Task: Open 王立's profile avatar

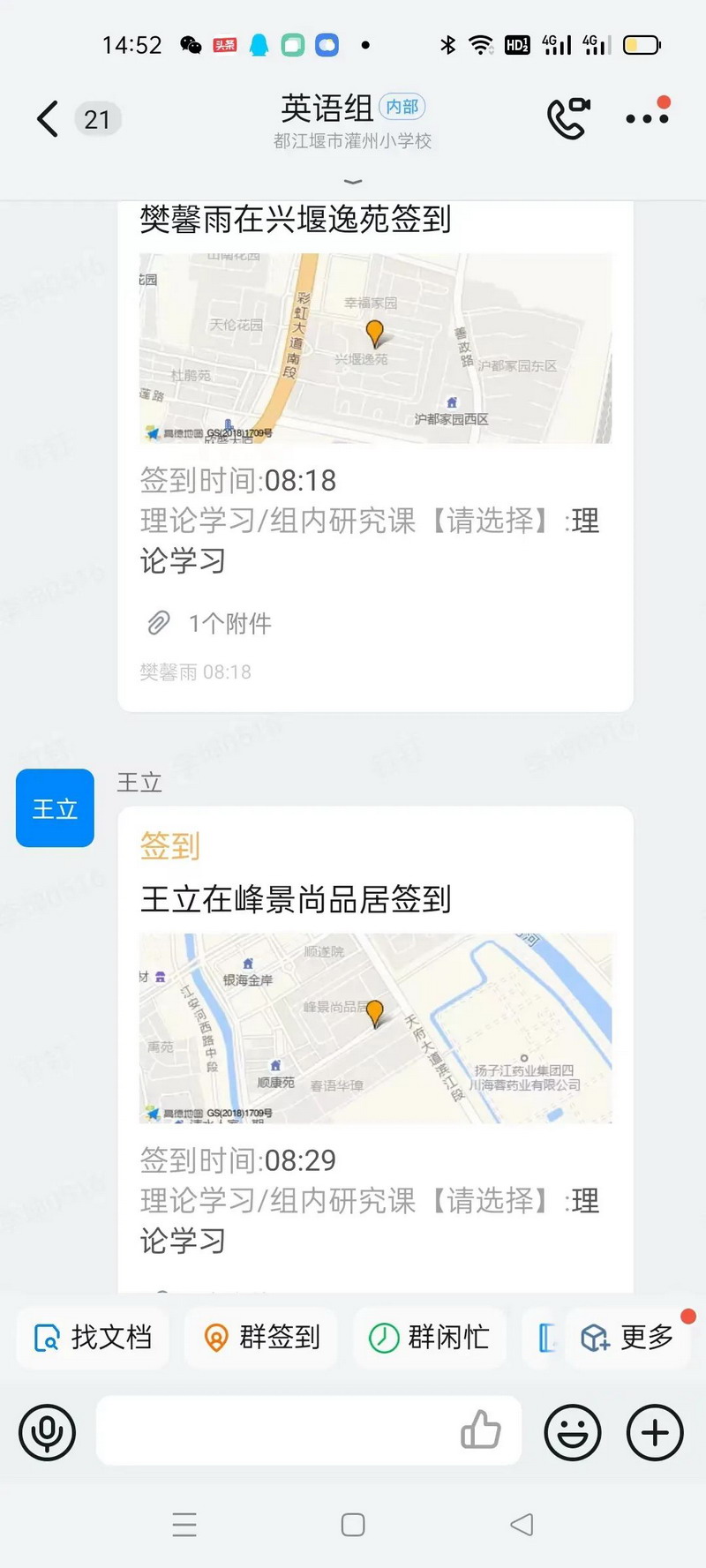Action: tap(55, 808)
